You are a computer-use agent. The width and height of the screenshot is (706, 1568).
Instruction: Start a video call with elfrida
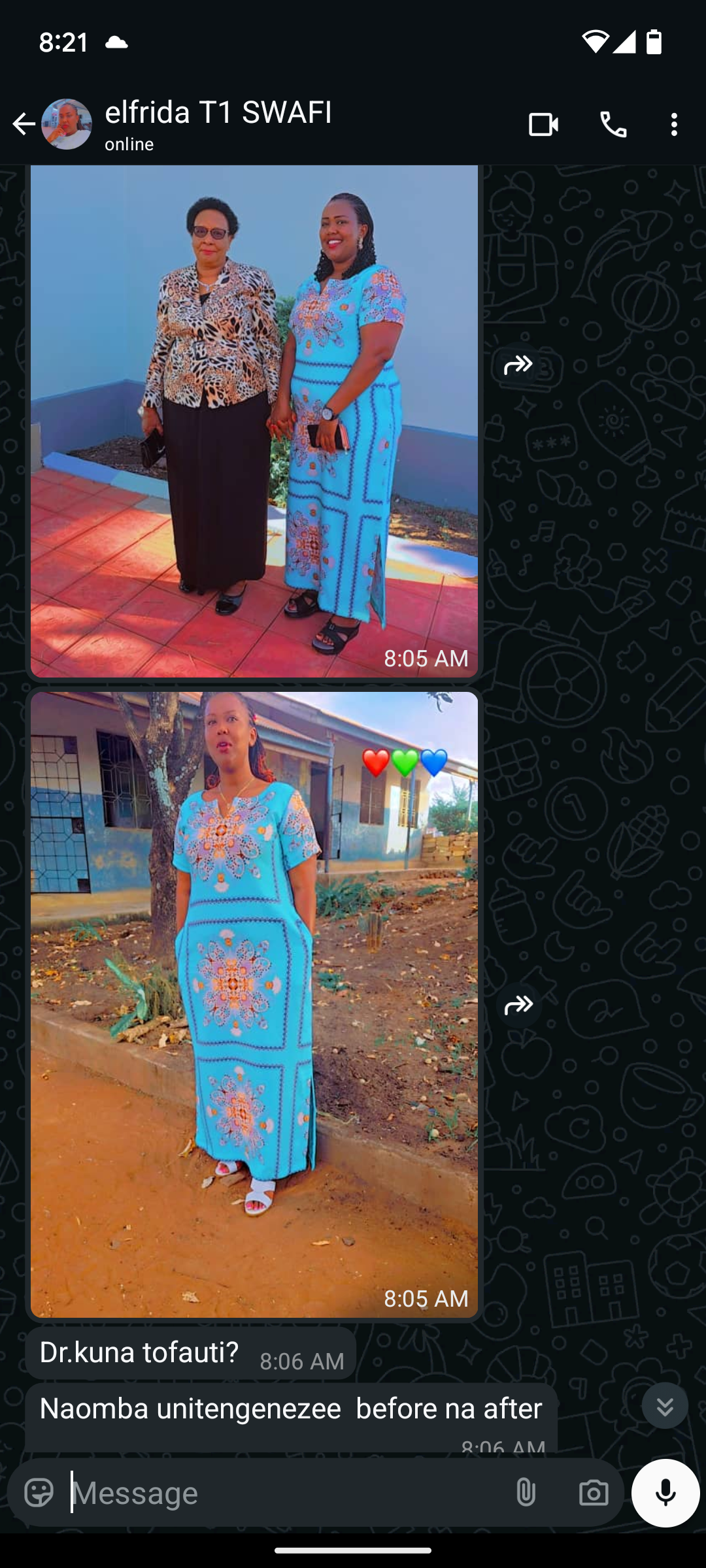point(543,124)
